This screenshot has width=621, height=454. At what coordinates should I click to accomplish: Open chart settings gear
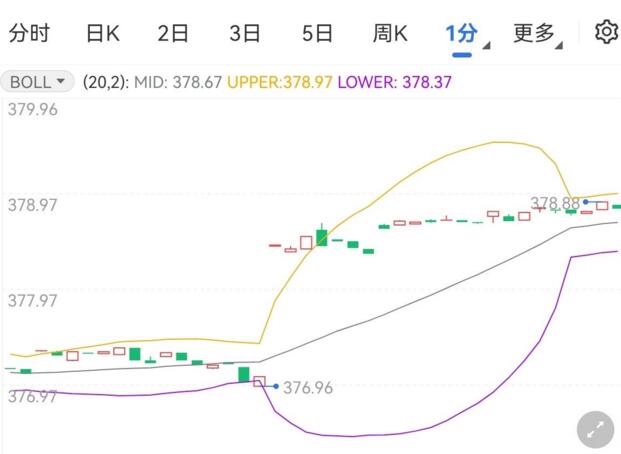click(605, 32)
